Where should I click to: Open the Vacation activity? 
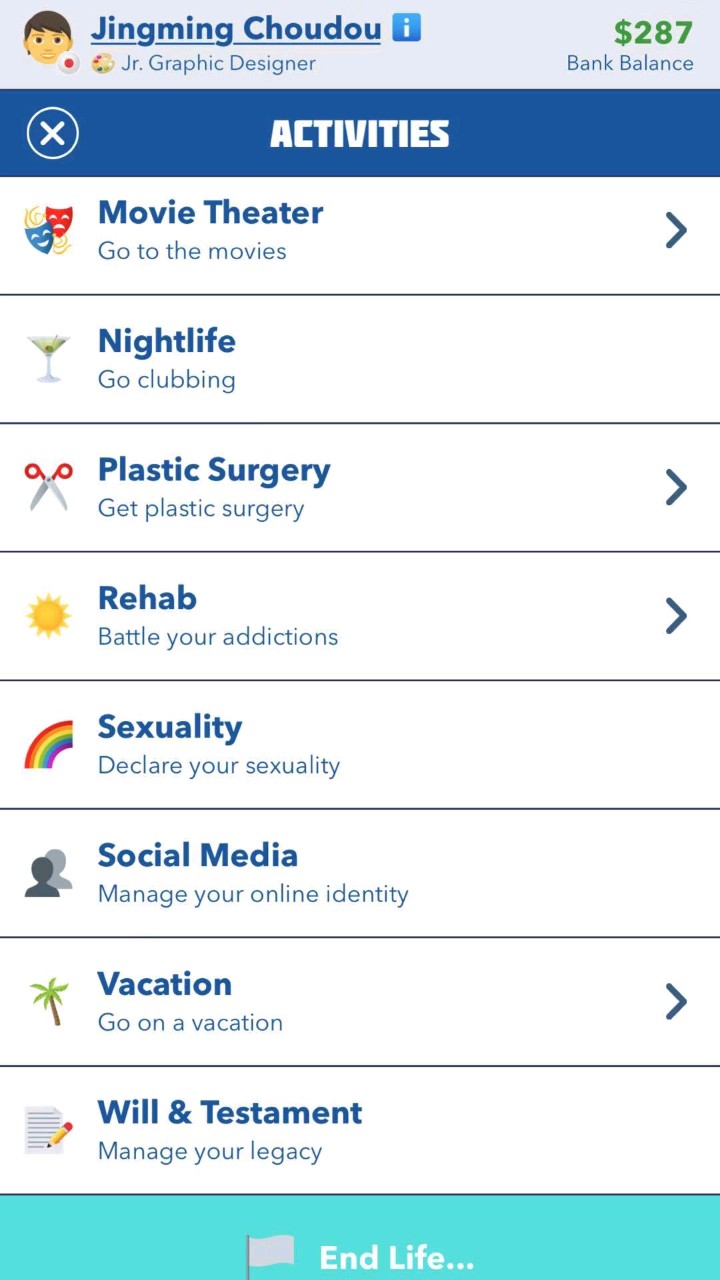pos(360,1001)
